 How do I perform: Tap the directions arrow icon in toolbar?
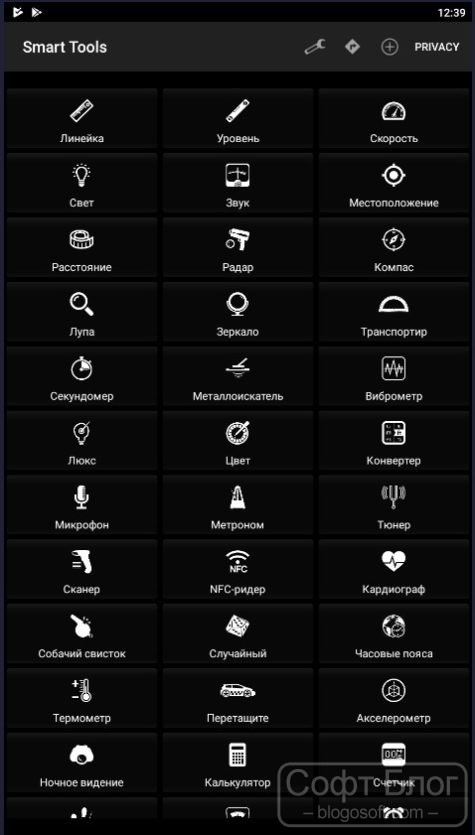point(352,47)
